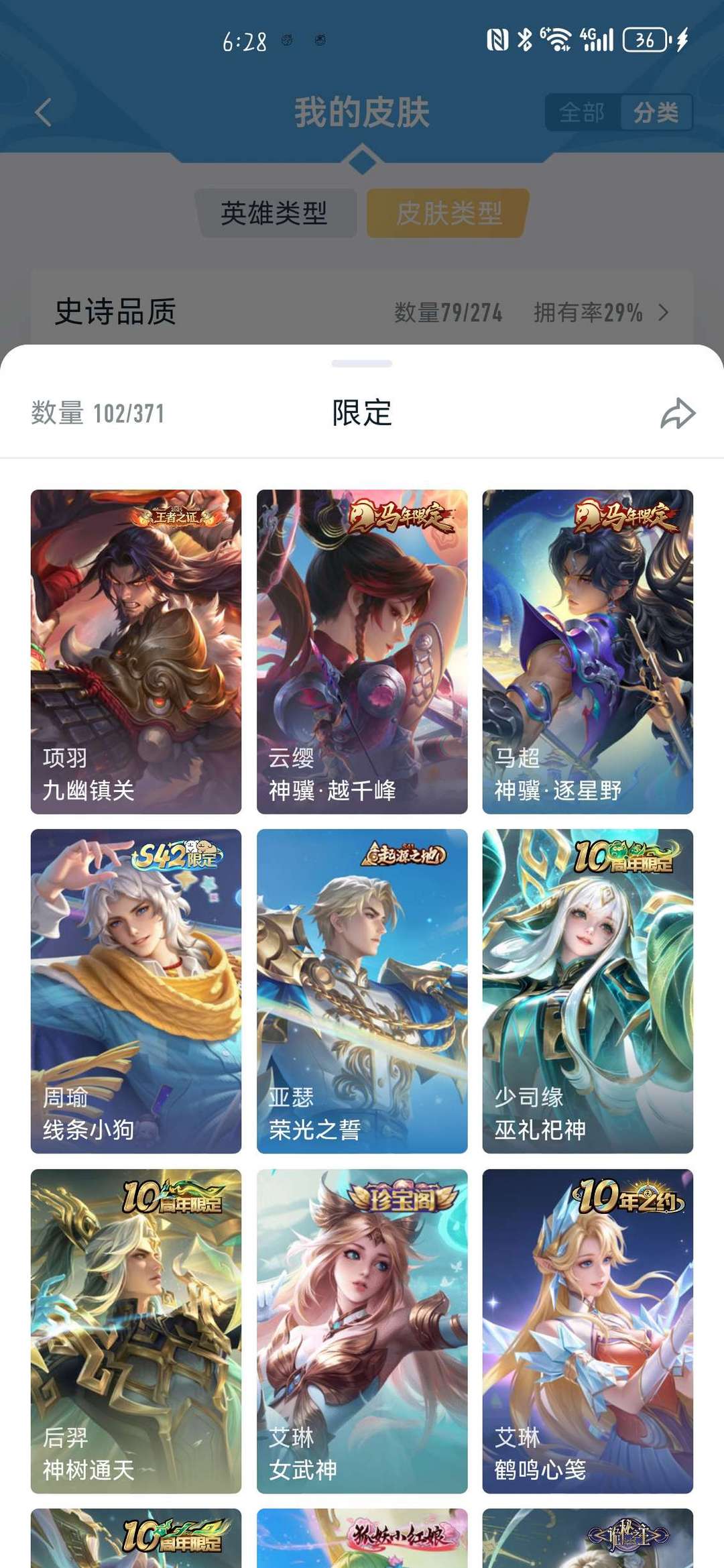The width and height of the screenshot is (724, 1568).
Task: Switch filter to 全部
Action: 582,114
